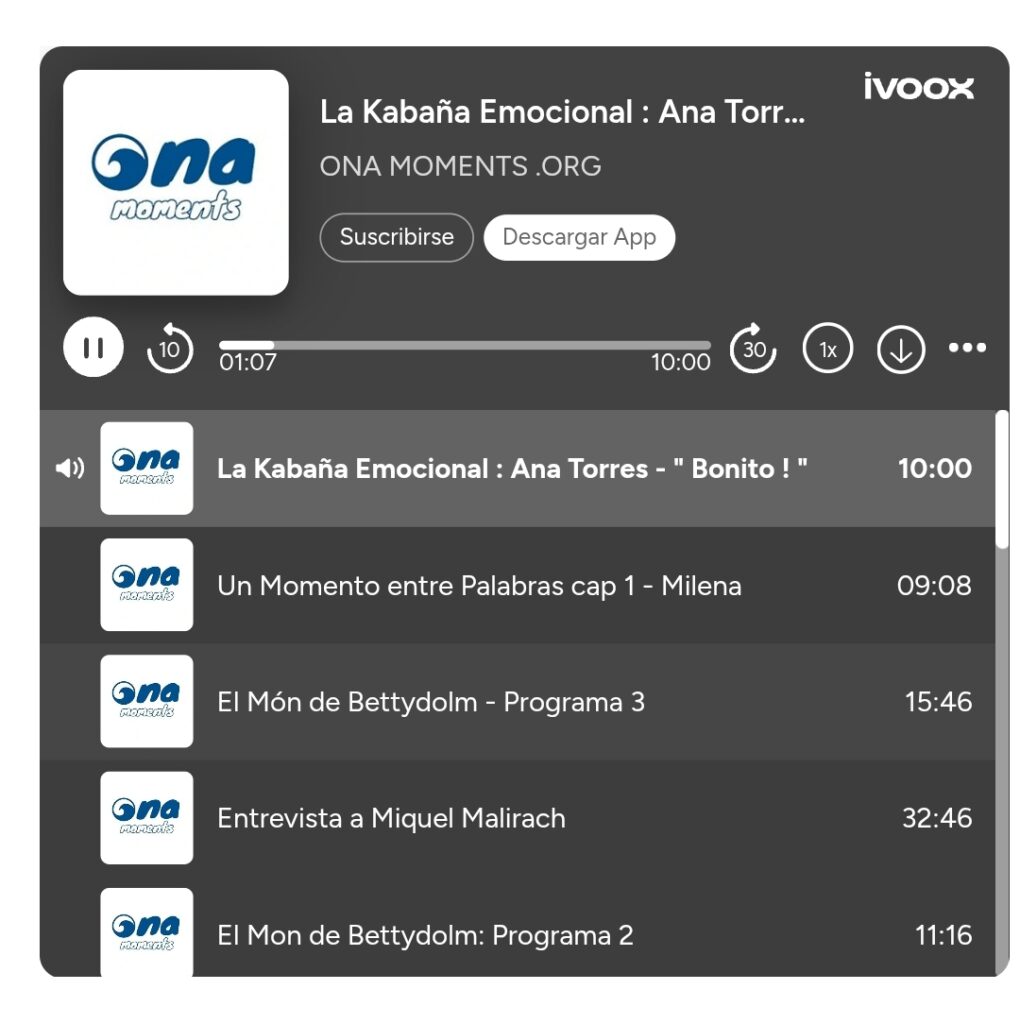Play El Món de Bettydolm - Programa 3
The width and height of the screenshot is (1020, 1024).
point(517,701)
